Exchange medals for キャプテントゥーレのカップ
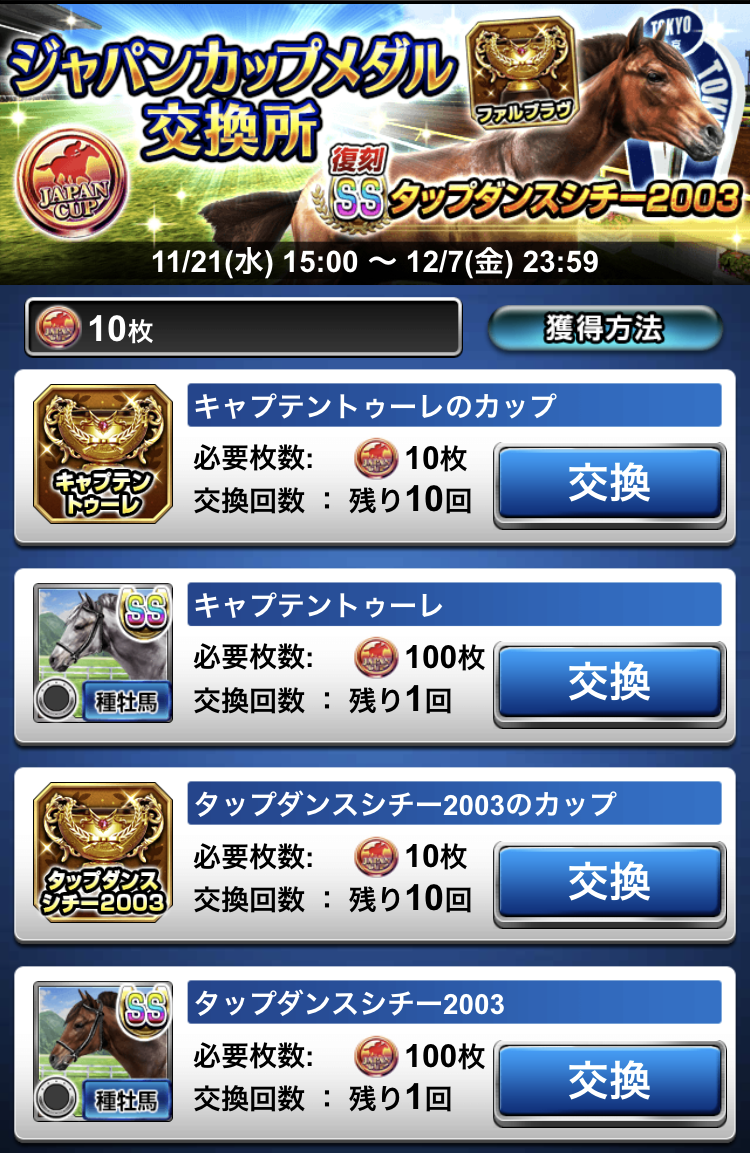The height and width of the screenshot is (1153, 750). click(x=609, y=484)
